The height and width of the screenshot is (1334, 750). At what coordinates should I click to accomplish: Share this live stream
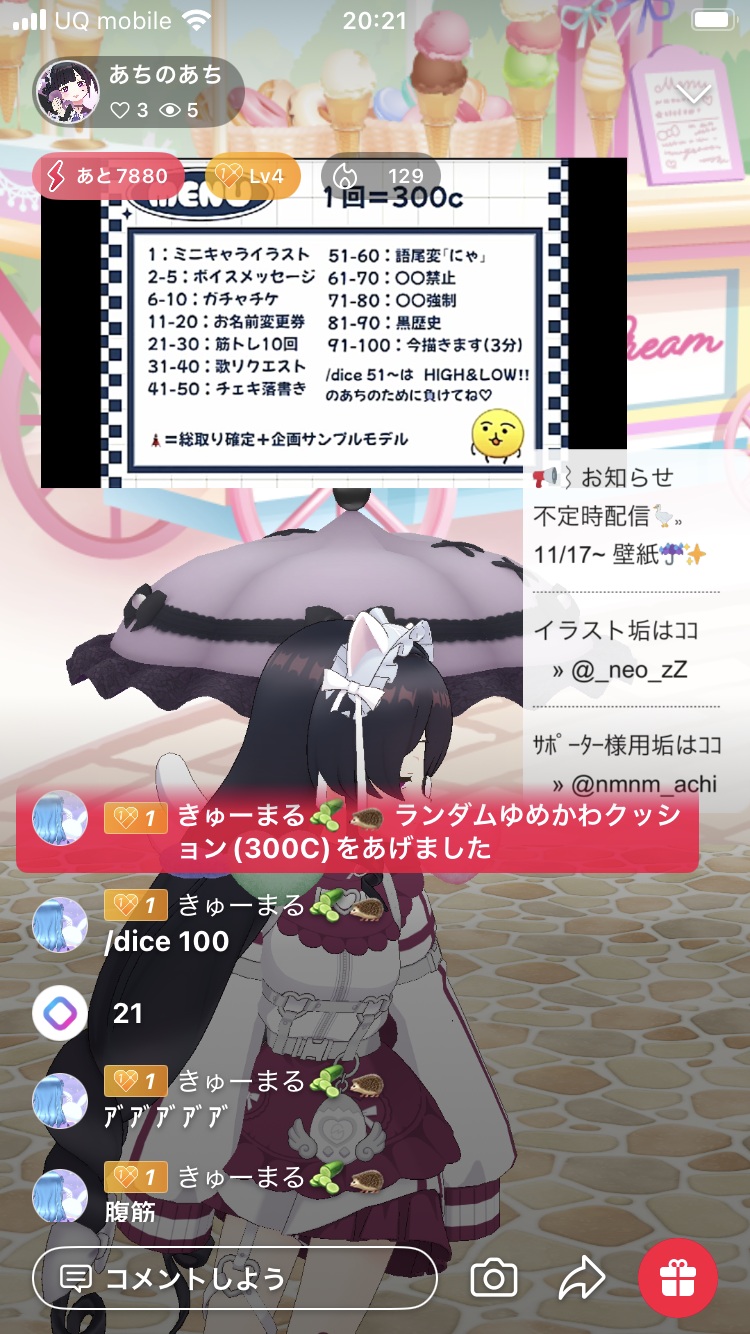pyautogui.click(x=582, y=1277)
